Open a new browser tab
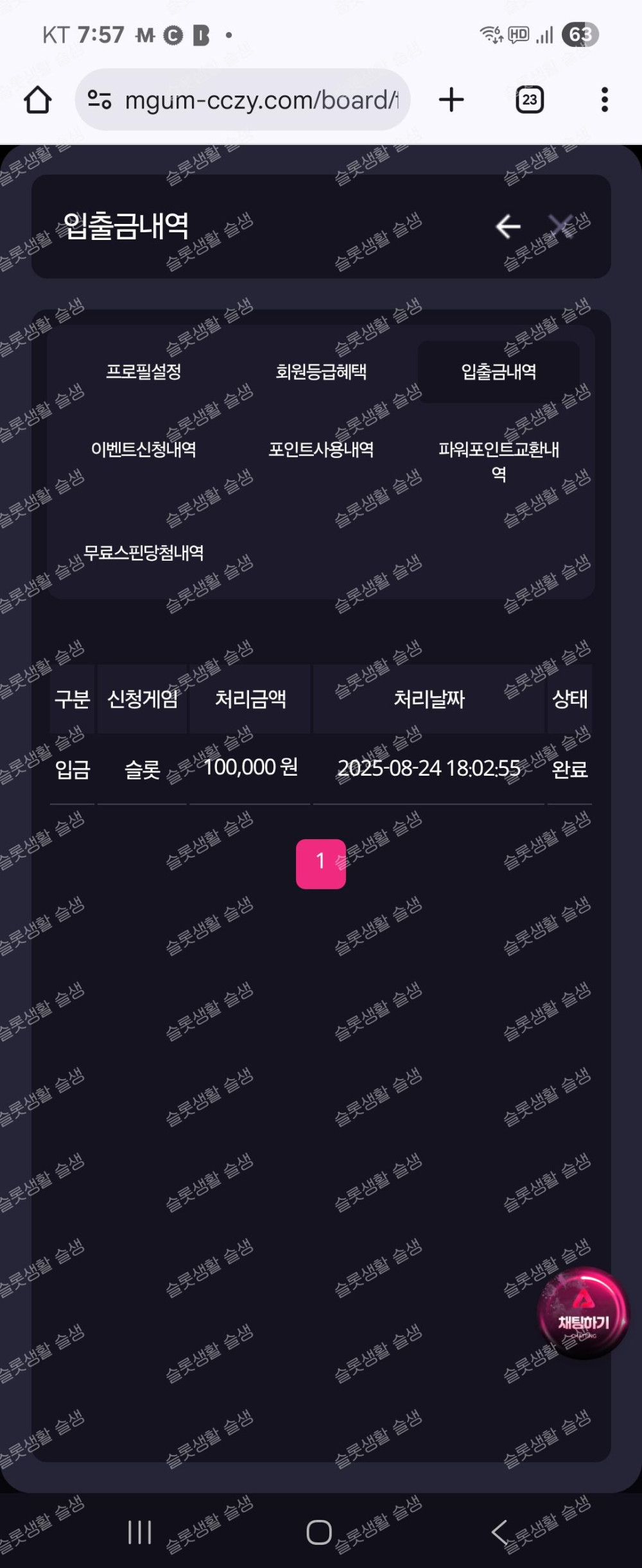Viewport: 642px width, 1568px height. (451, 100)
